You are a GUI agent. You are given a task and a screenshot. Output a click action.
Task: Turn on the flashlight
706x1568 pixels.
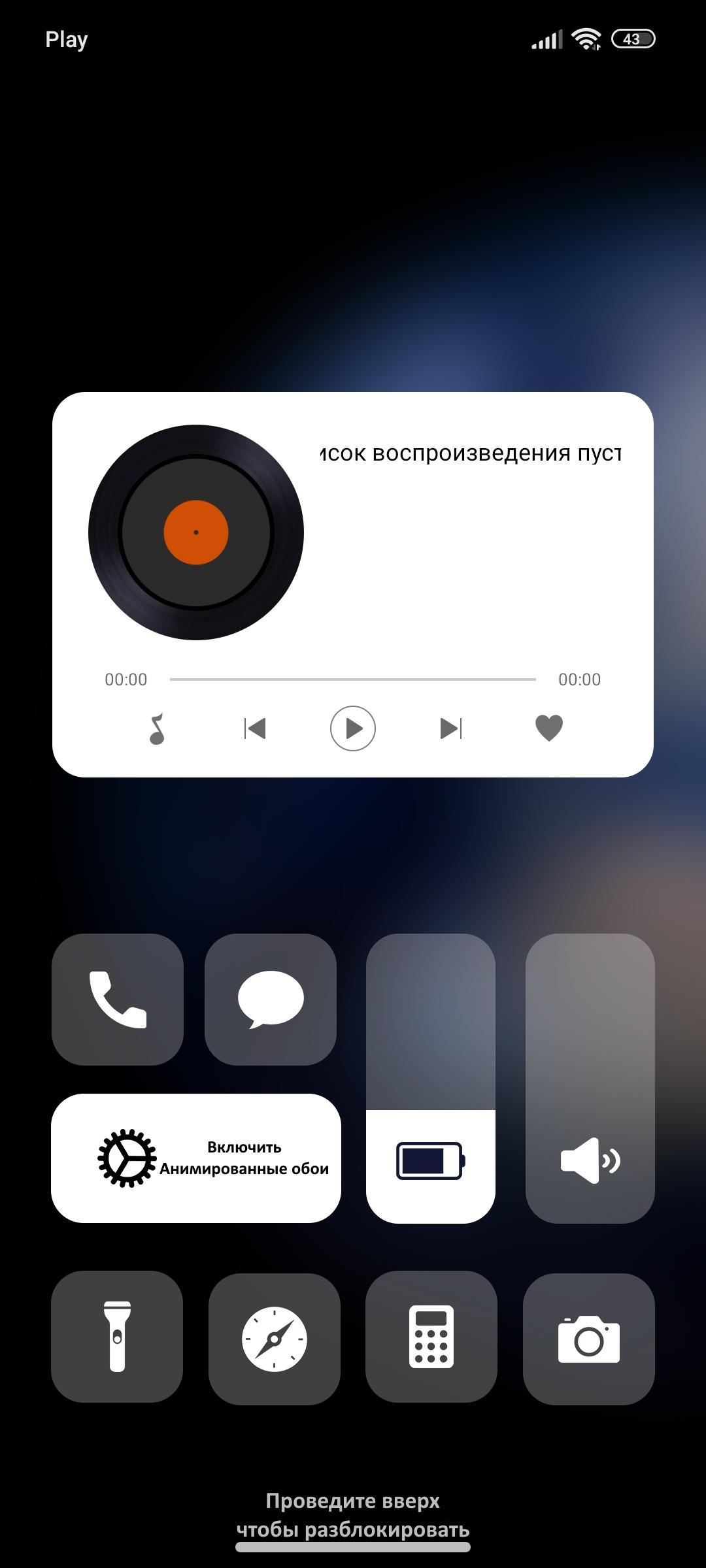click(x=117, y=1336)
